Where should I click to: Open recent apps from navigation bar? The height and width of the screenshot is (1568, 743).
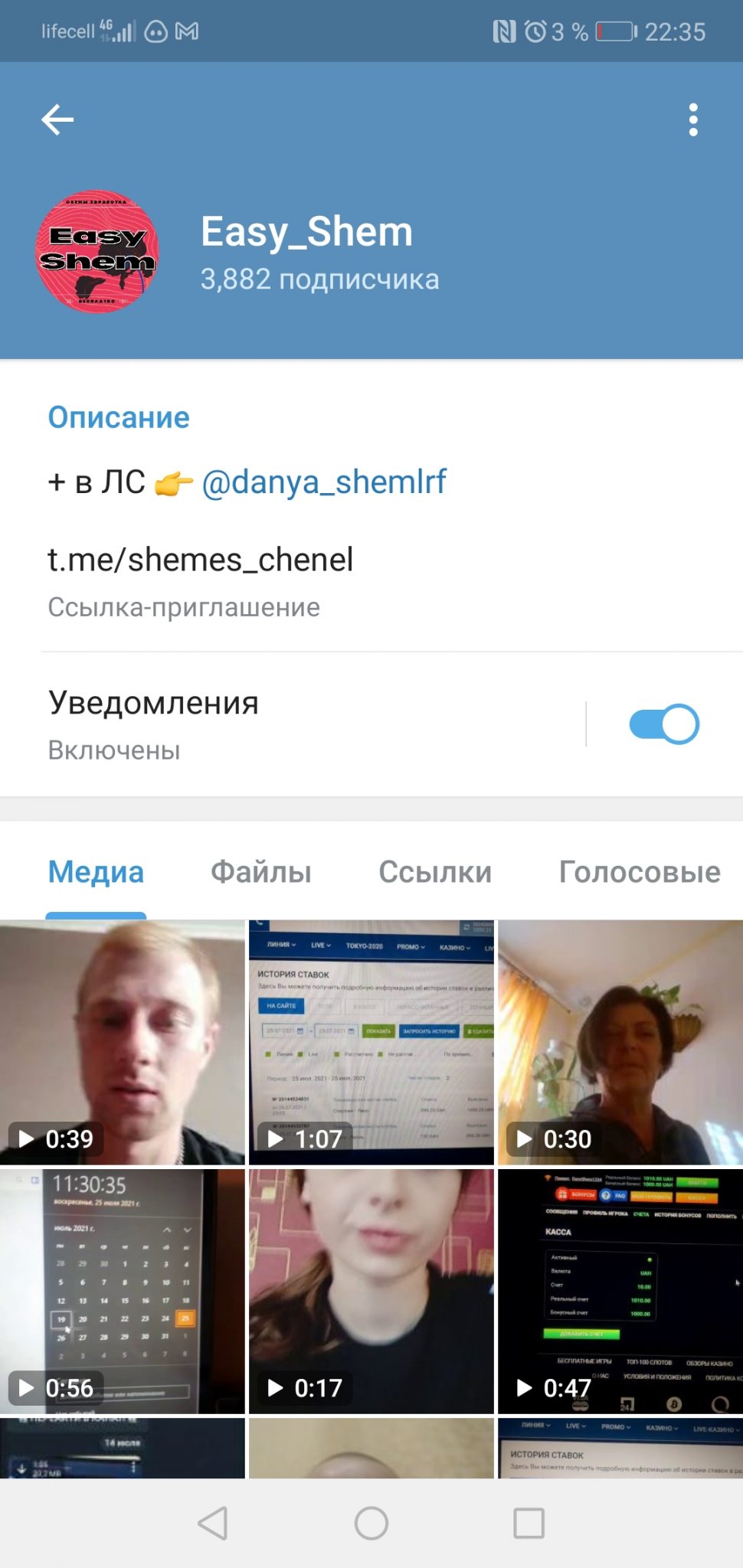coord(529,1524)
